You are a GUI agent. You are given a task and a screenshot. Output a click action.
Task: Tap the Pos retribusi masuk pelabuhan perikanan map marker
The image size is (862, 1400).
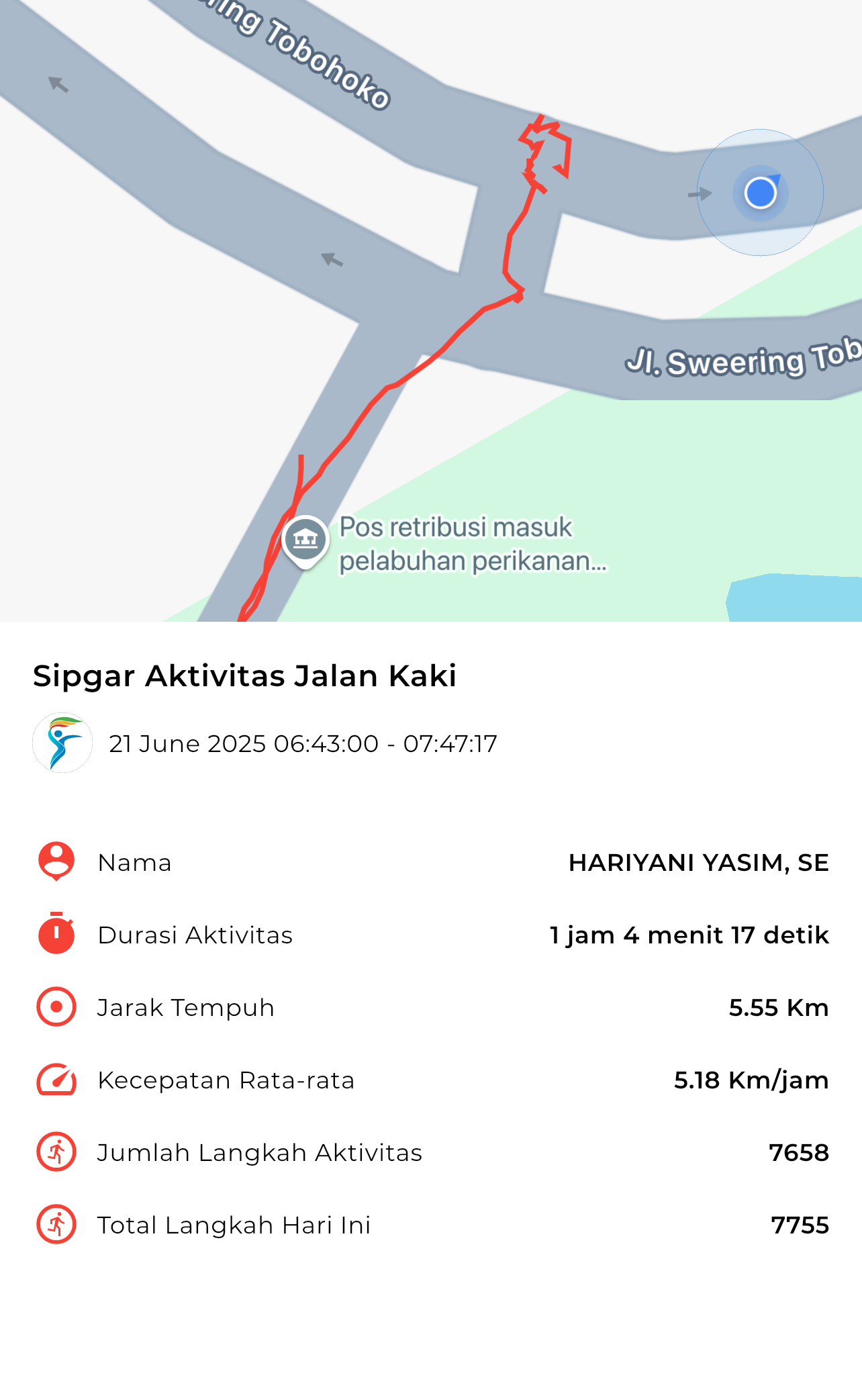point(305,541)
